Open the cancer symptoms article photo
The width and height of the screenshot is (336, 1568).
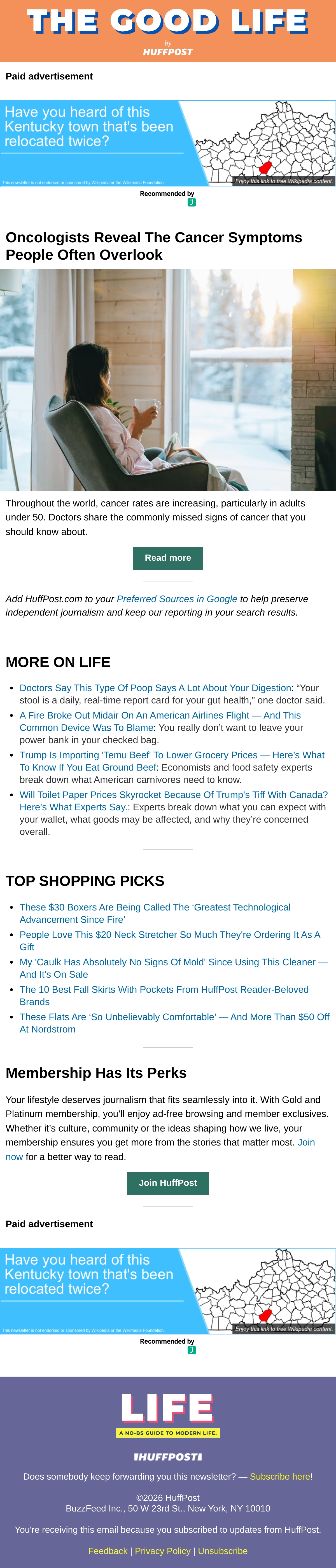[x=168, y=380]
